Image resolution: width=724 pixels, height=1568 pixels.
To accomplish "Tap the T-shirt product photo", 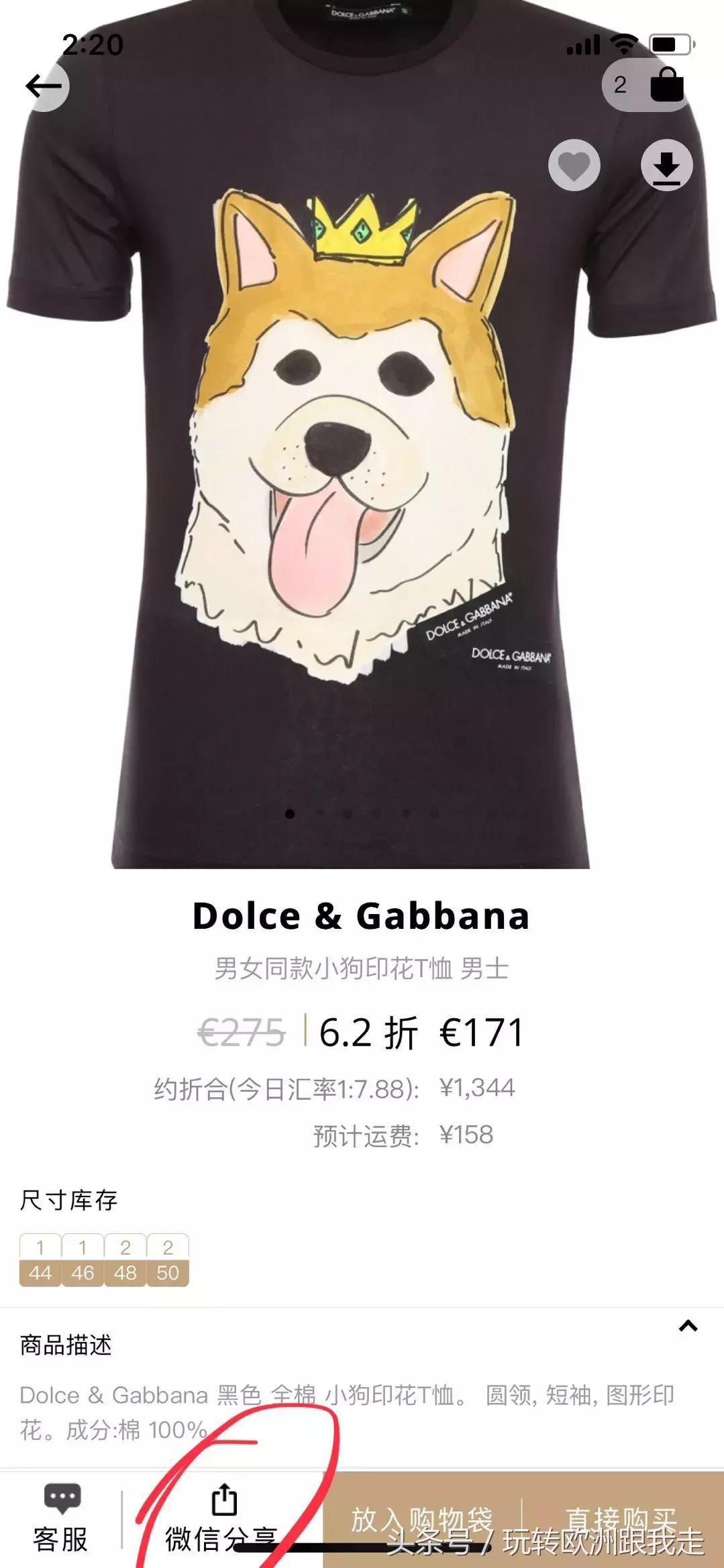I will coord(362,436).
